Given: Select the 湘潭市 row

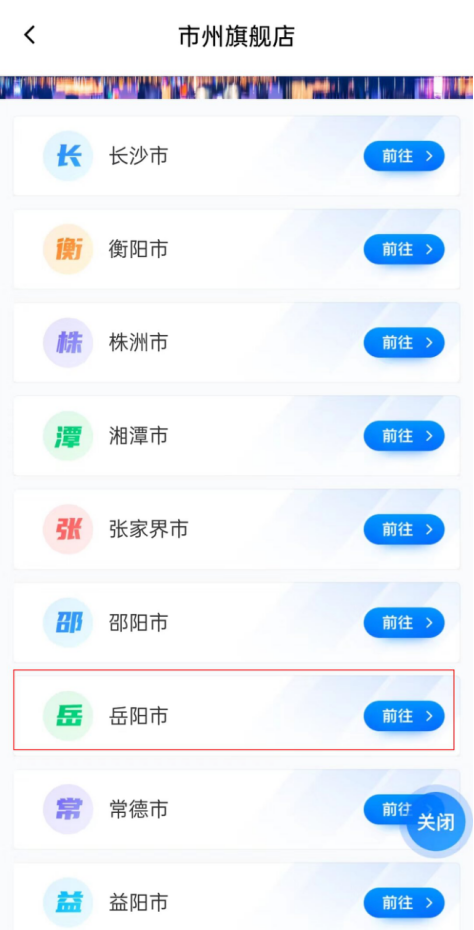Looking at the screenshot, I should pyautogui.click(x=237, y=436).
